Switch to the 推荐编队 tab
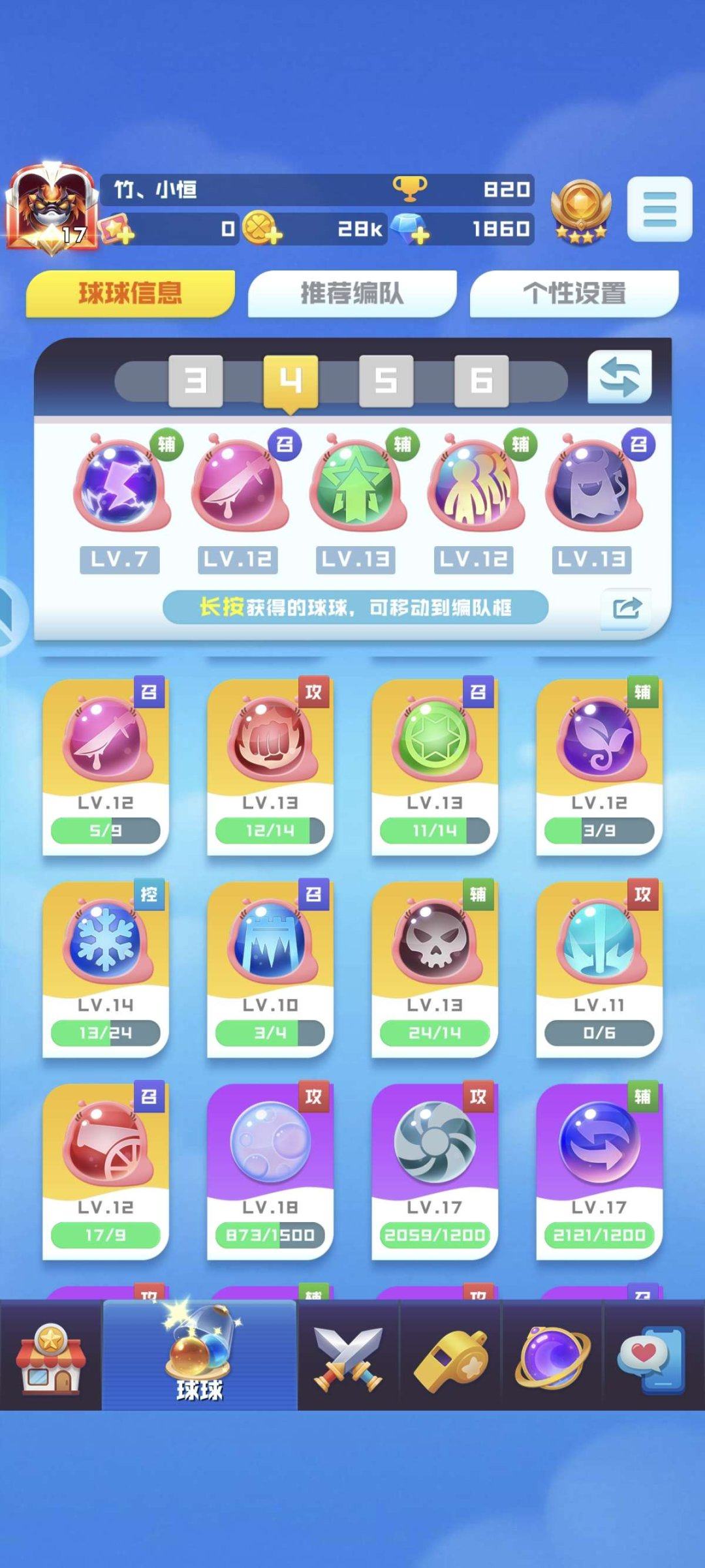 (x=352, y=293)
